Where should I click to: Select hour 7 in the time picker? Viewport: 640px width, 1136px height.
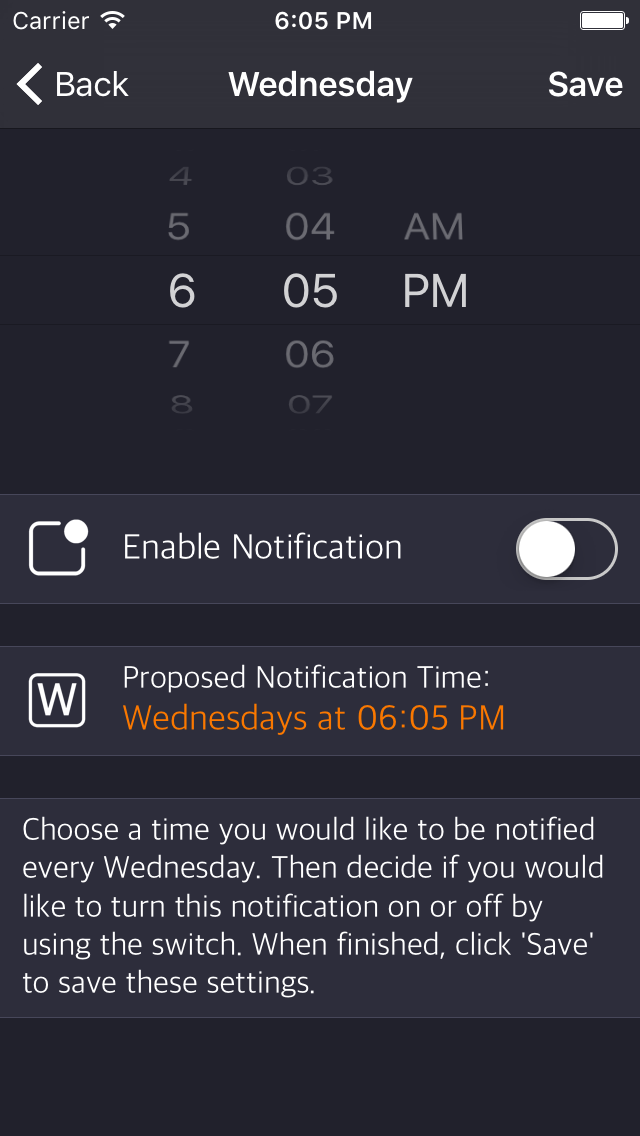pyautogui.click(x=179, y=354)
